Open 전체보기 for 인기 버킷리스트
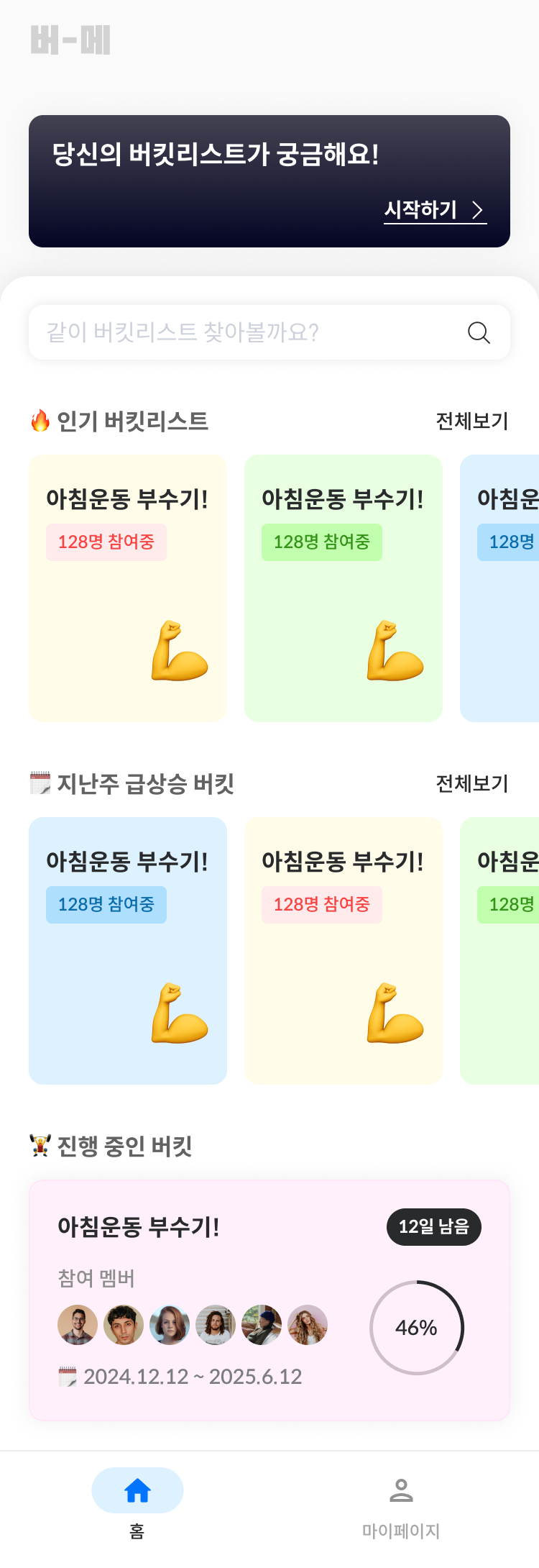This screenshot has width=539, height=1568. pyautogui.click(x=471, y=421)
